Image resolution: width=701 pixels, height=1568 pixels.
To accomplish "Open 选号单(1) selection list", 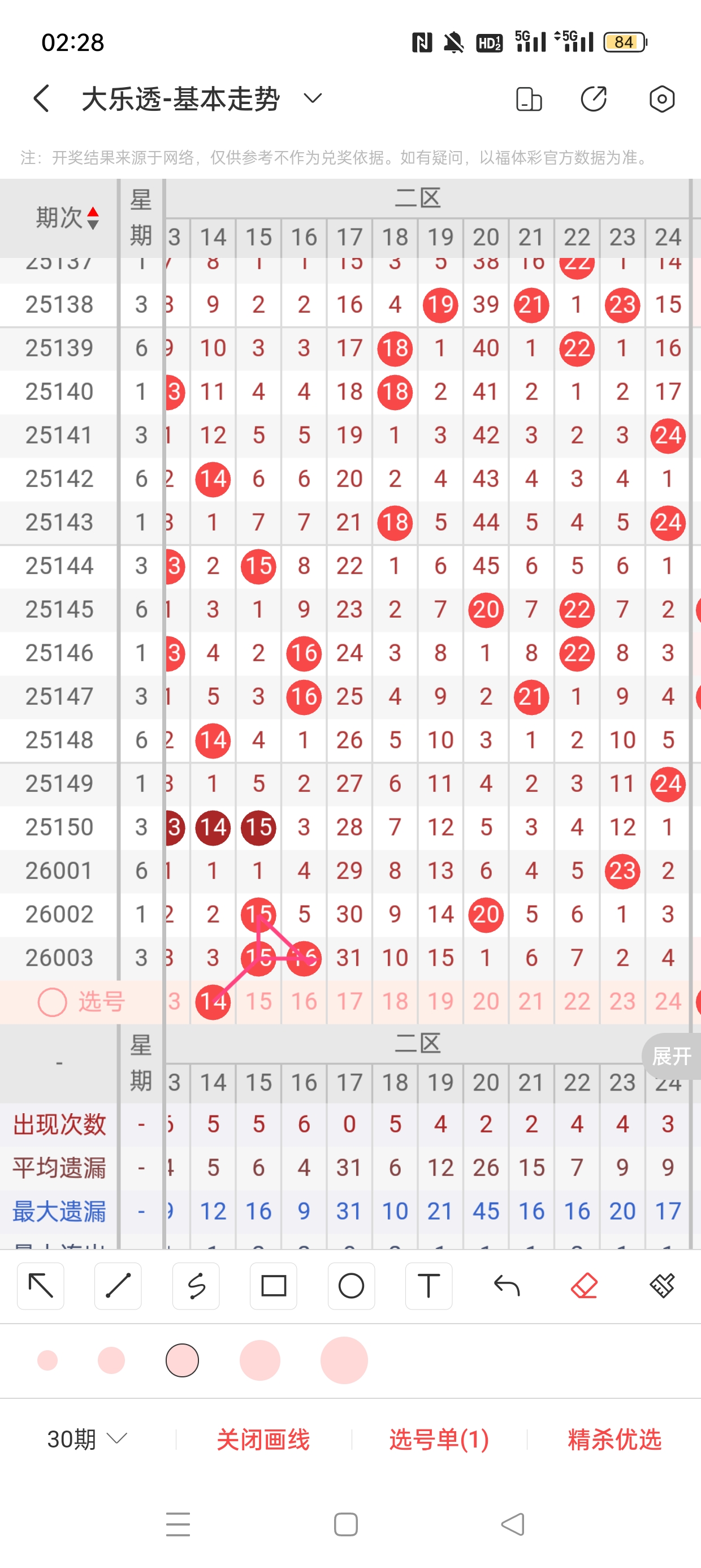I will pyautogui.click(x=439, y=1440).
